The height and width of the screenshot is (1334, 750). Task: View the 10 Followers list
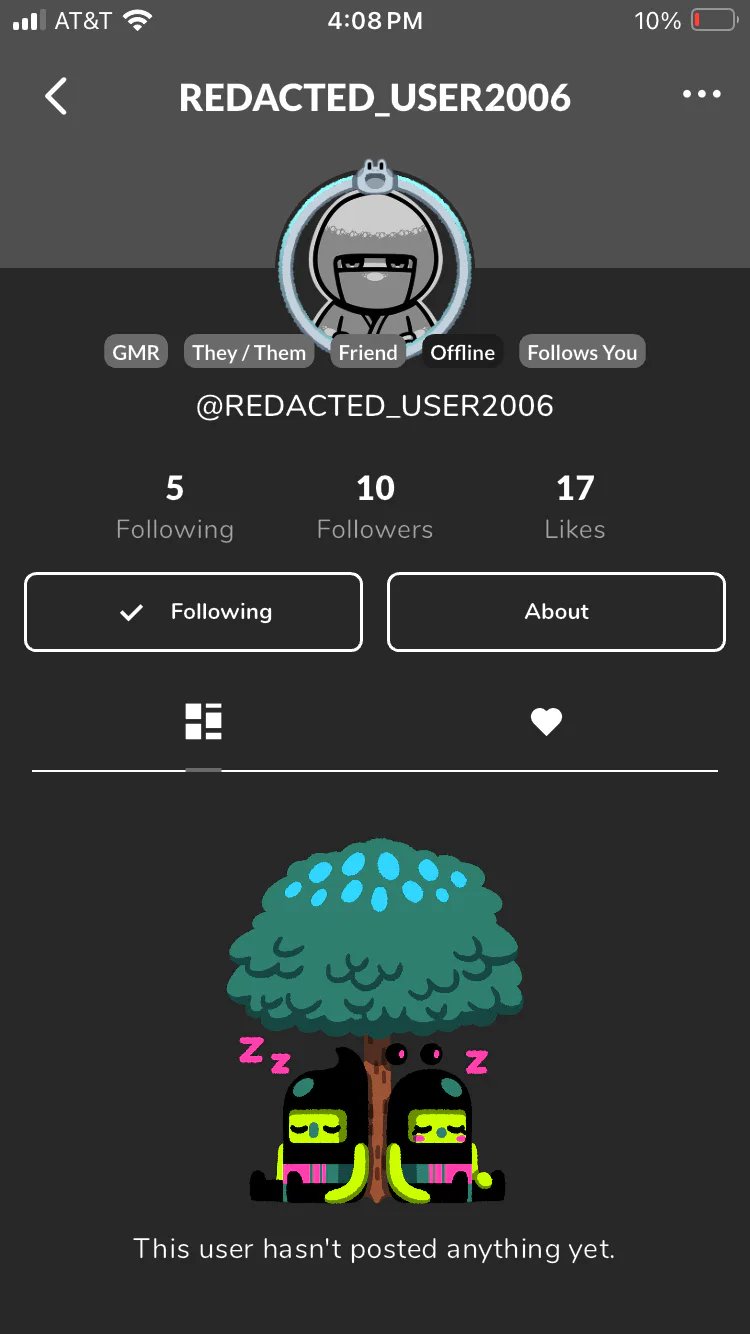click(375, 507)
